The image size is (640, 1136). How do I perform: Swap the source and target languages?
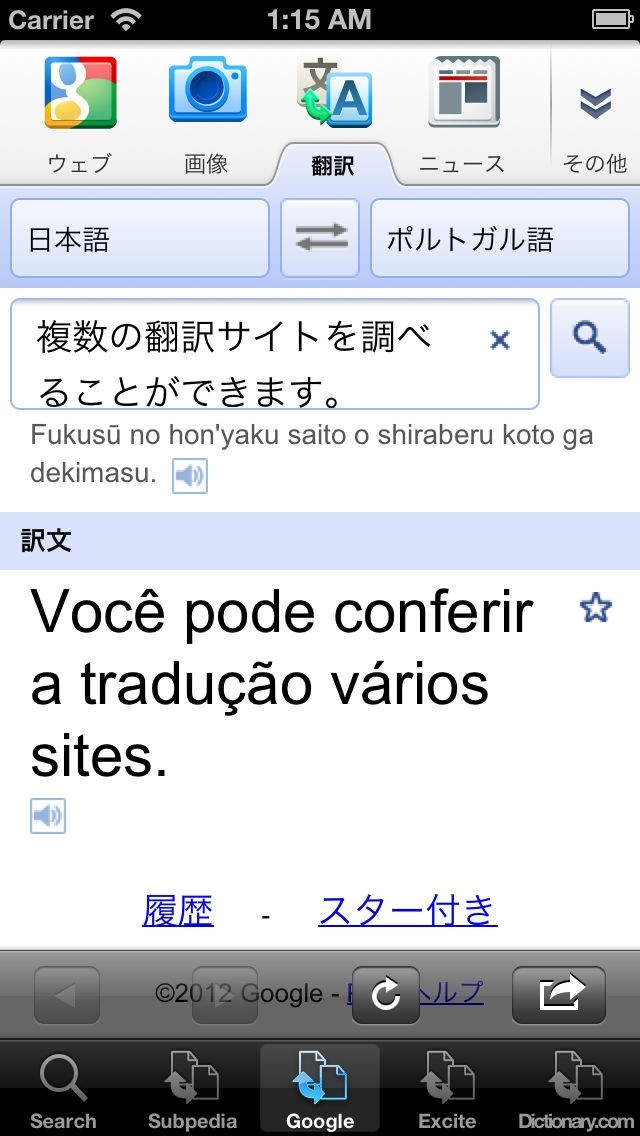(x=320, y=238)
